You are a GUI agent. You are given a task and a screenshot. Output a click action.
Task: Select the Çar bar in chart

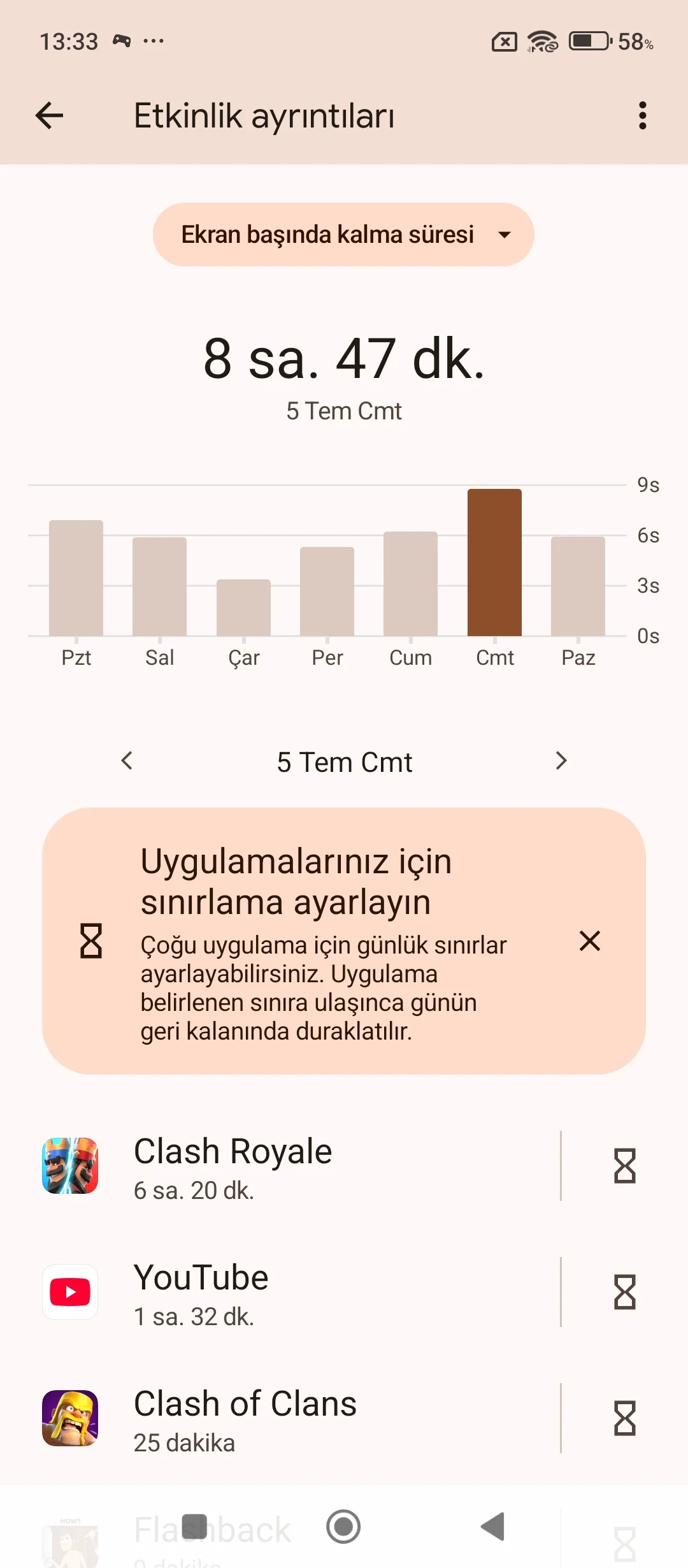243,607
